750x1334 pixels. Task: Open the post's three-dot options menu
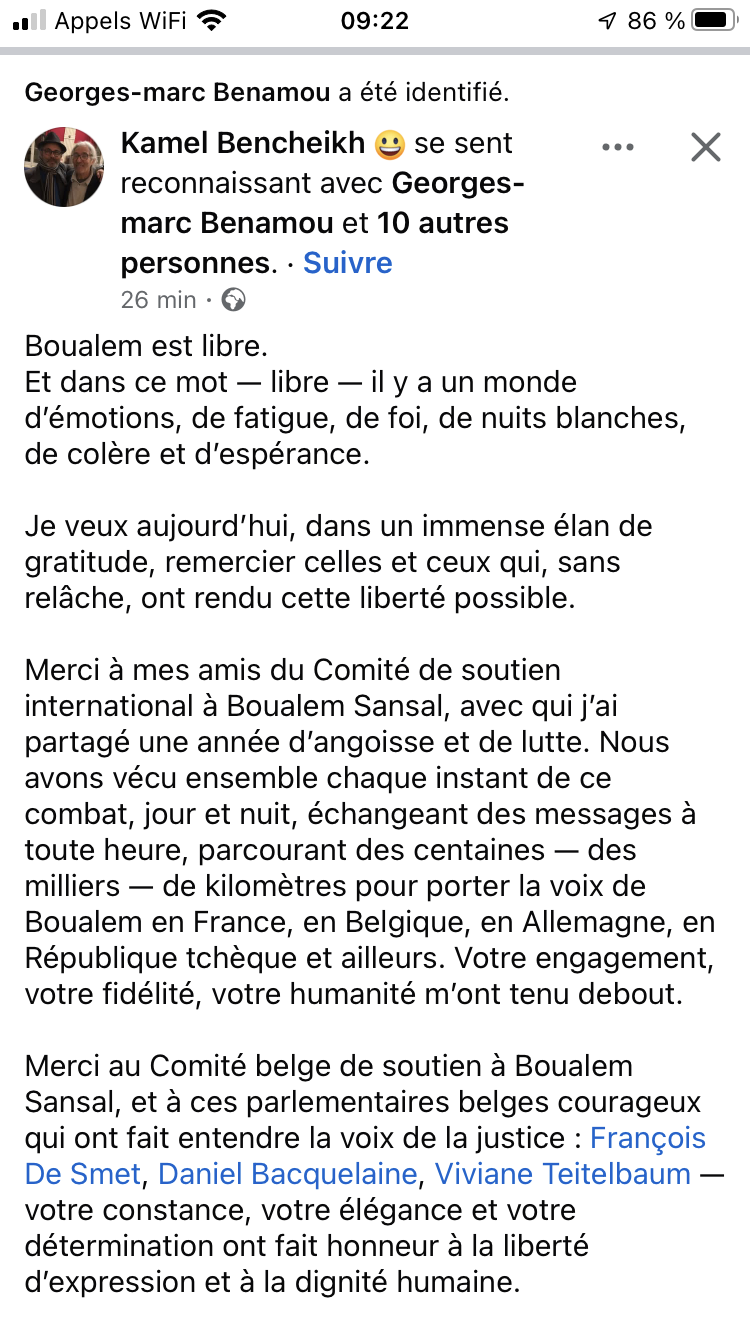click(618, 148)
